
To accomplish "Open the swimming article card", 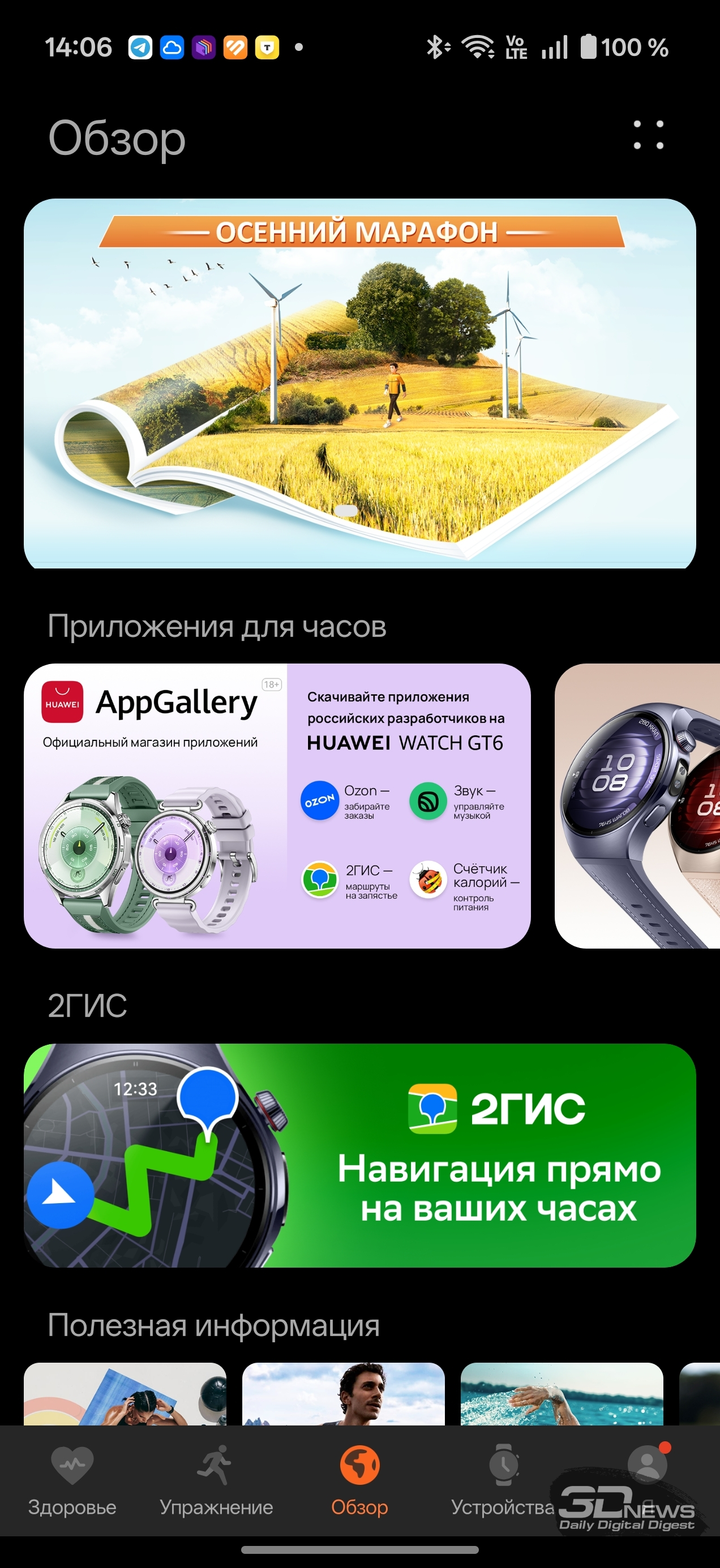I will click(561, 1393).
